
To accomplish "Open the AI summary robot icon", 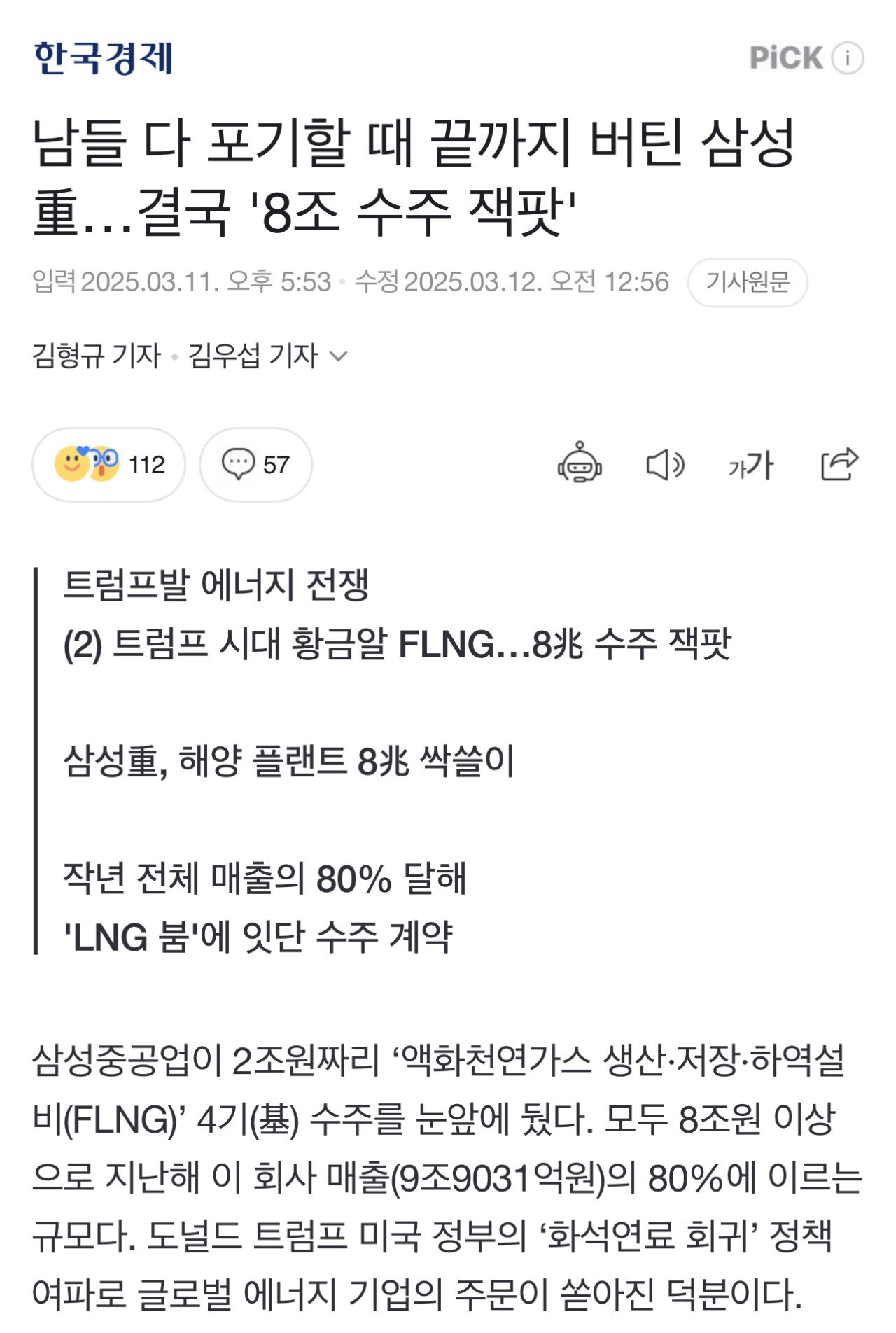I will (580, 463).
